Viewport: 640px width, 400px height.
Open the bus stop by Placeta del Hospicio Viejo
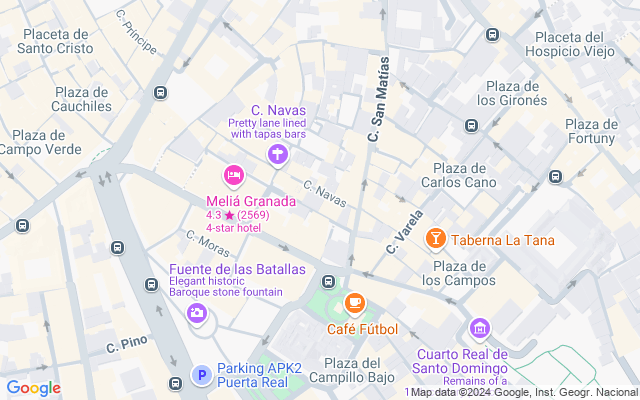(x=492, y=35)
